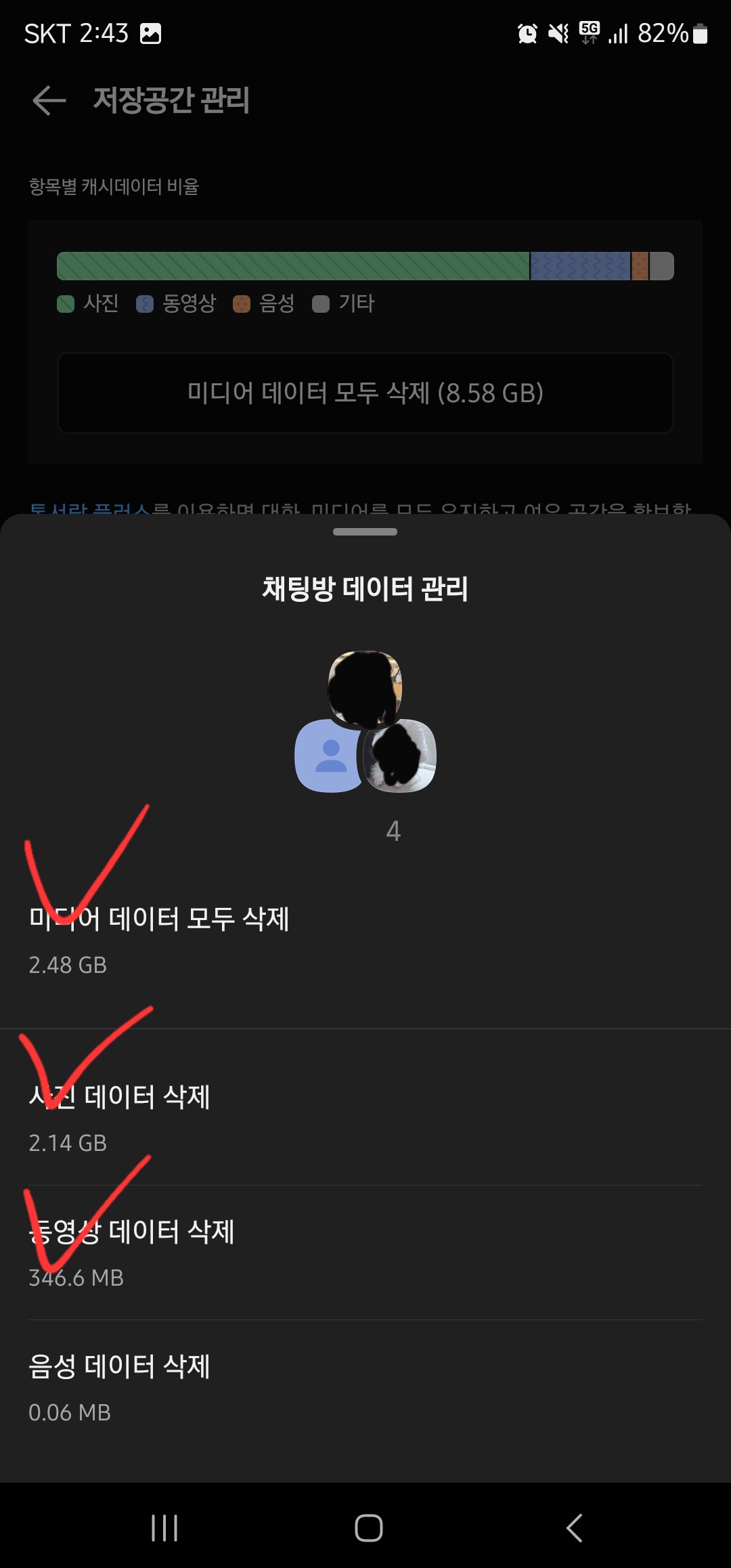Go back from 저장공간 관리 screen

(x=49, y=101)
